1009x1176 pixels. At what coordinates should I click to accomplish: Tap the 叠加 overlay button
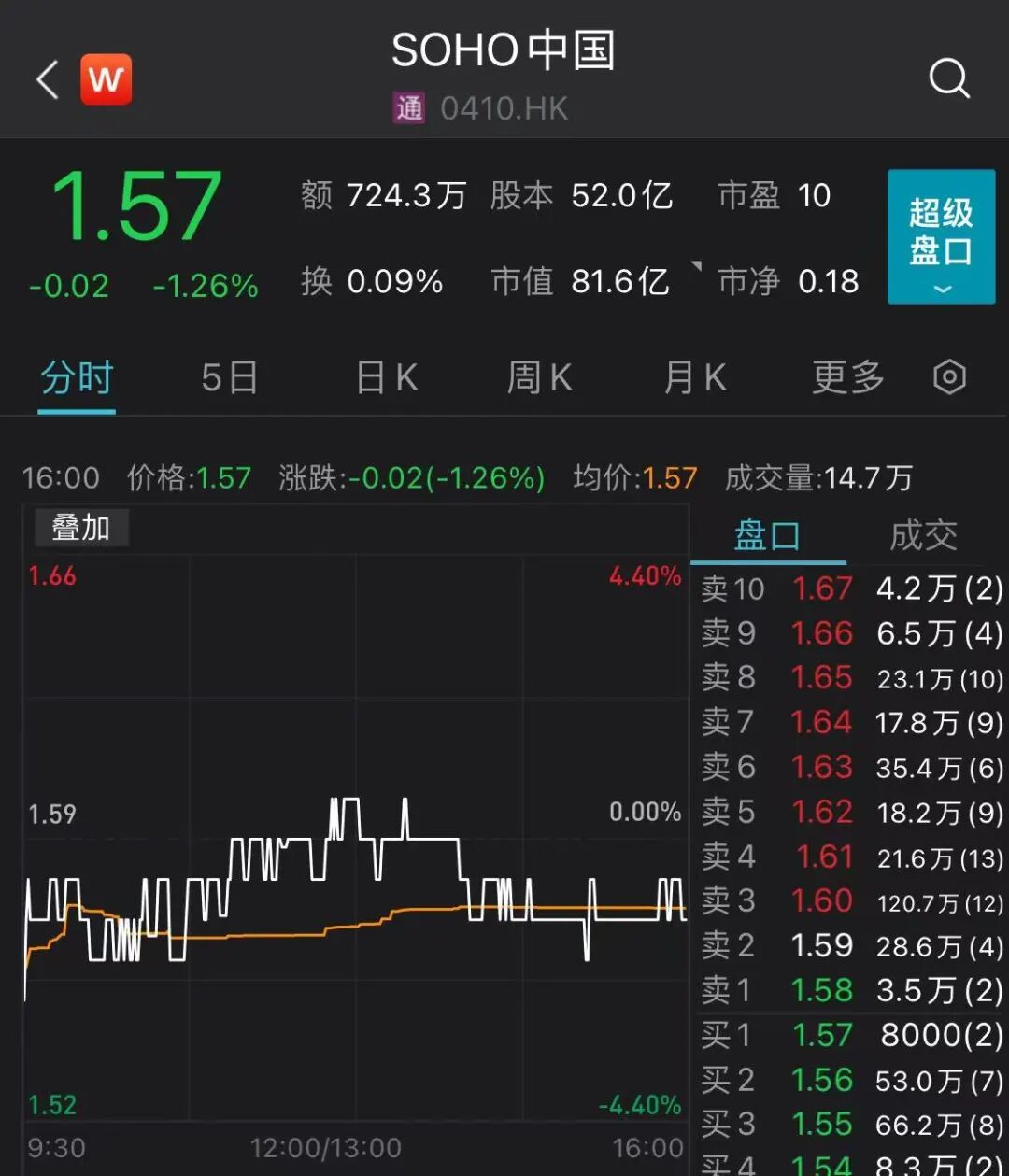coord(81,529)
